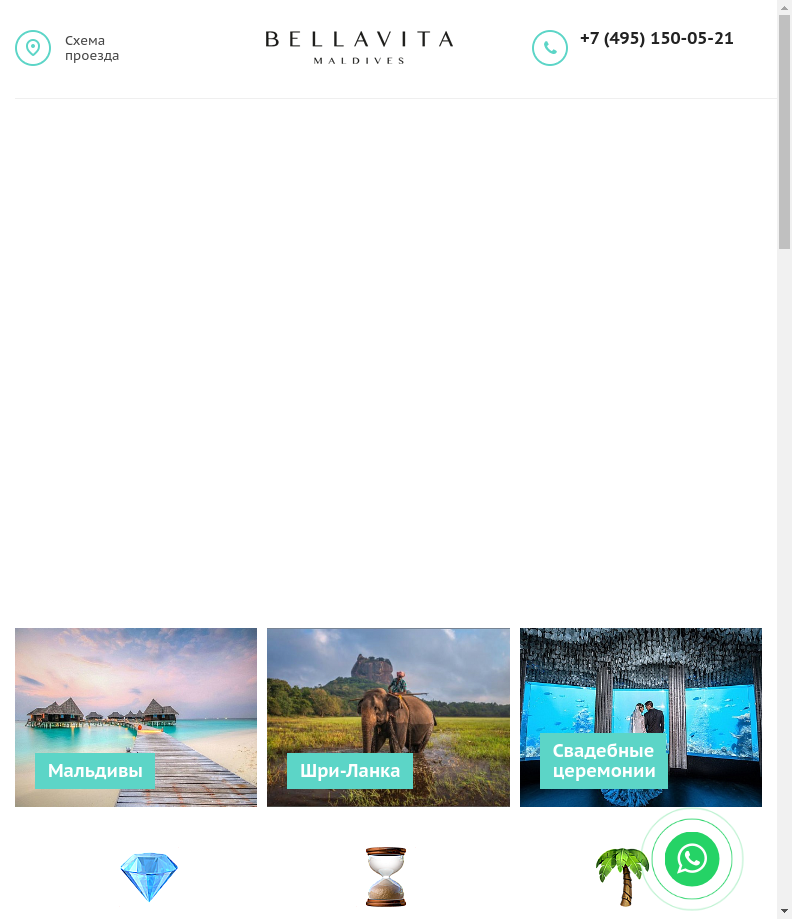Image resolution: width=792 pixels, height=919 pixels.
Task: Call the number +7 (495) 150-05-21
Action: (656, 39)
